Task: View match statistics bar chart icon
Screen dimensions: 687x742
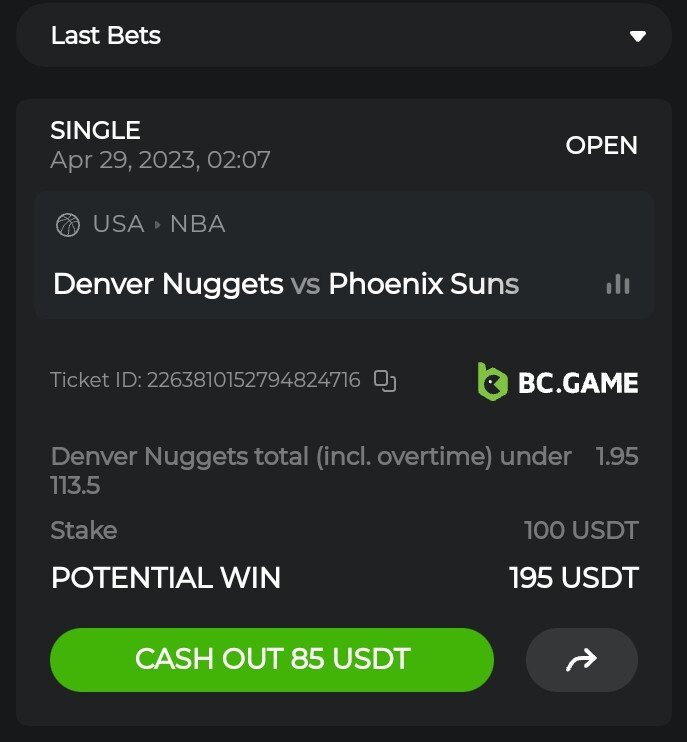Action: 618,284
